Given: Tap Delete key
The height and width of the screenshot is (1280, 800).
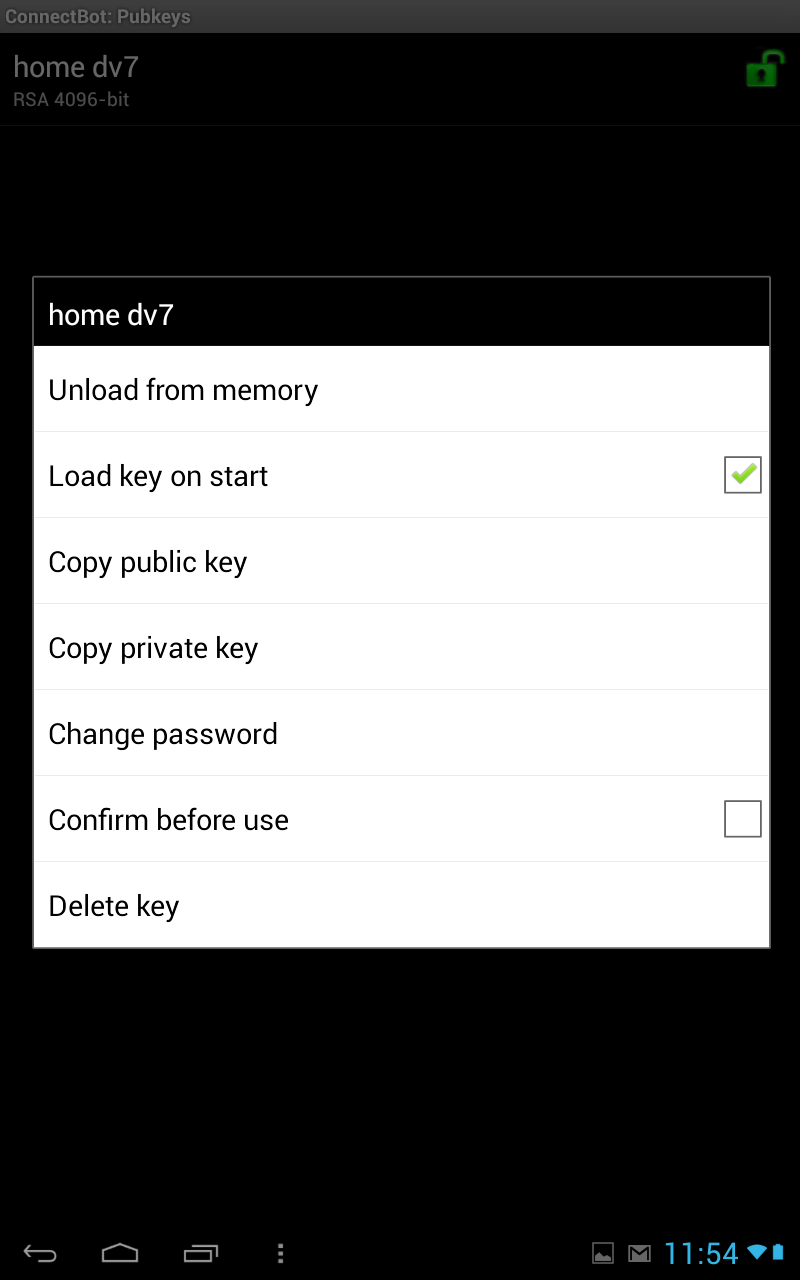Looking at the screenshot, I should [401, 905].
